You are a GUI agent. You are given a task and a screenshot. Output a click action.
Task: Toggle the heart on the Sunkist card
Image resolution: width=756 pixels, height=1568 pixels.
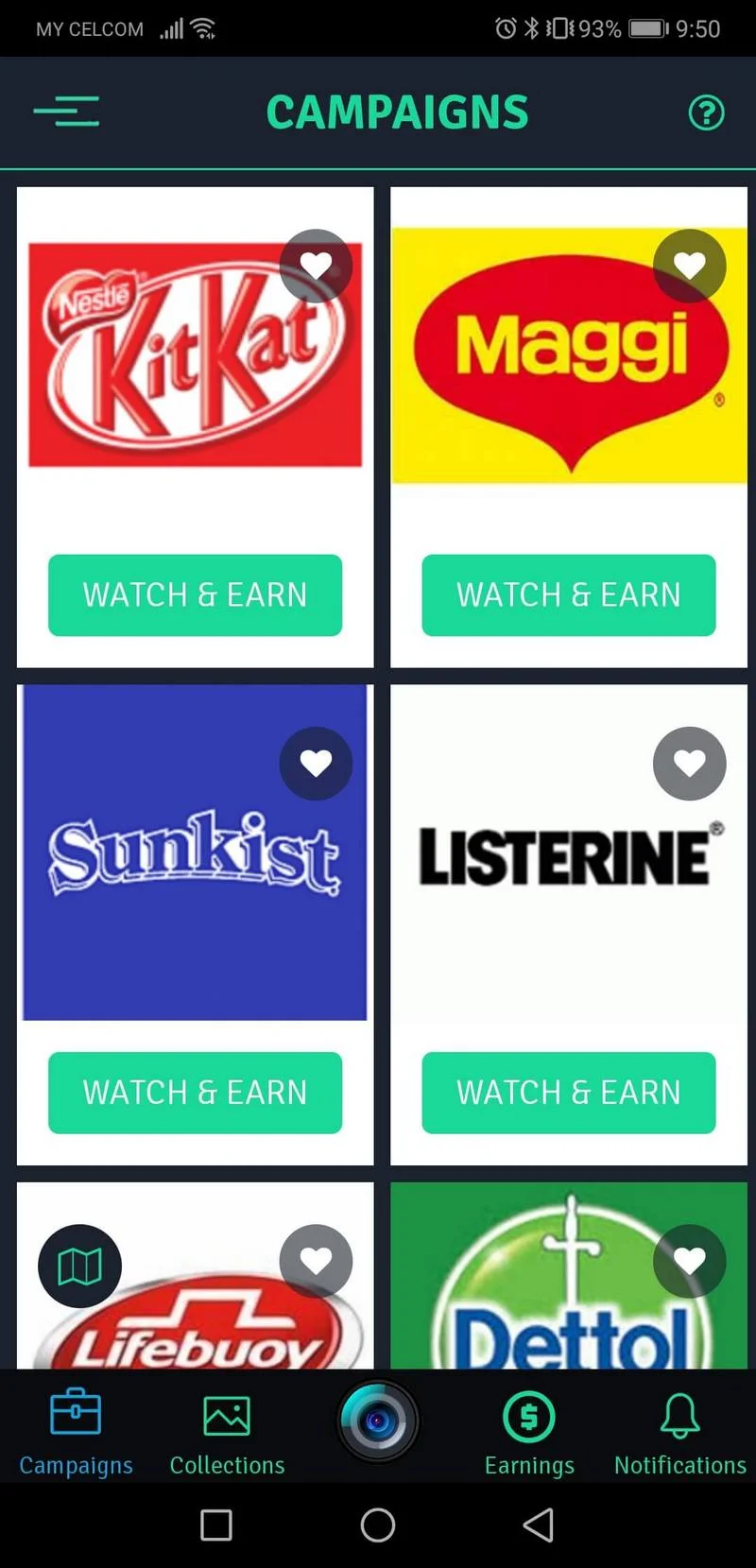tap(317, 763)
